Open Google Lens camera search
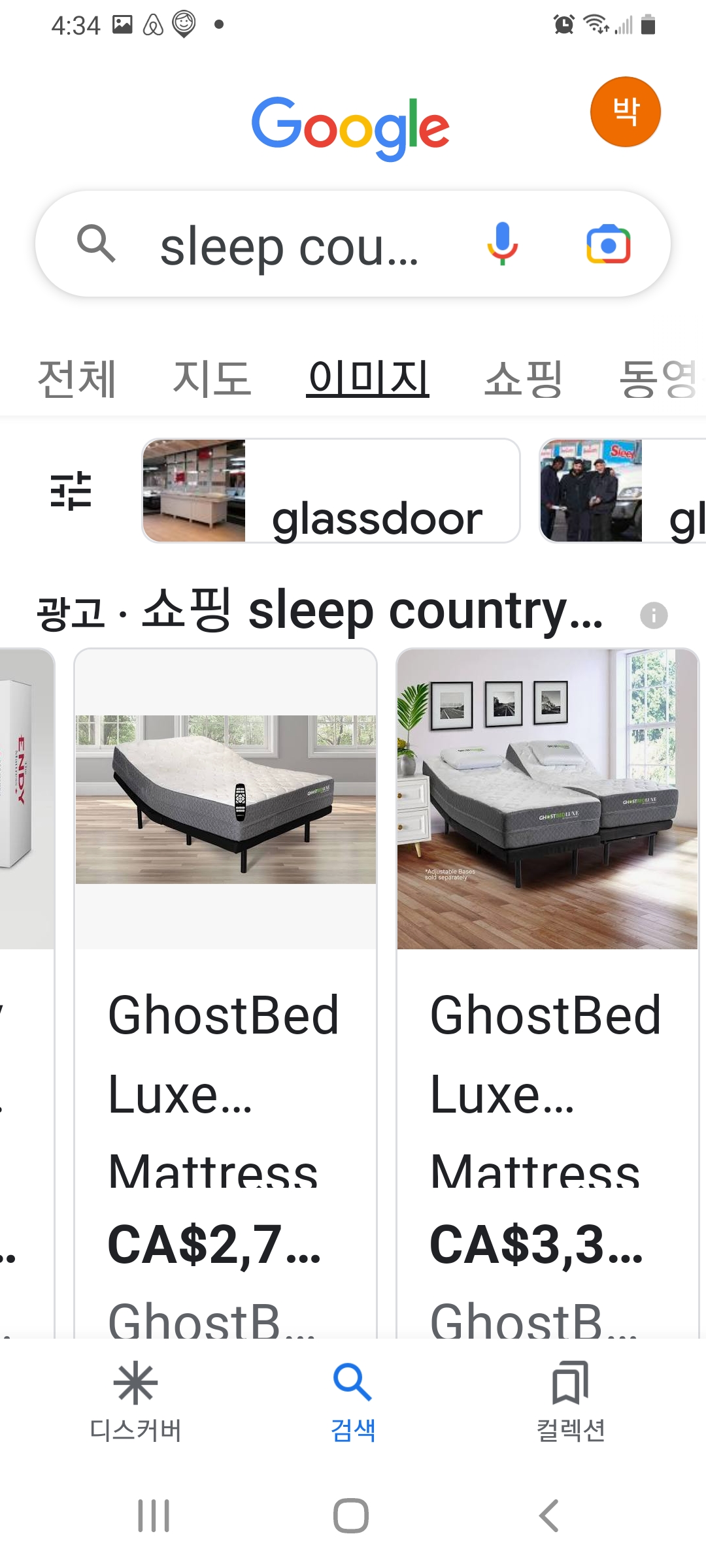This screenshot has width=706, height=1568. tap(608, 244)
